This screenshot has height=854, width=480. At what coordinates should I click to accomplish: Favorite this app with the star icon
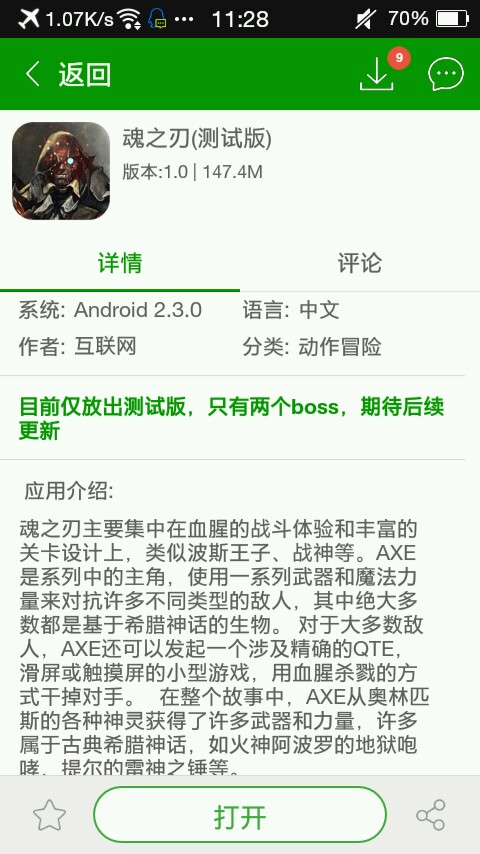pos(50,815)
